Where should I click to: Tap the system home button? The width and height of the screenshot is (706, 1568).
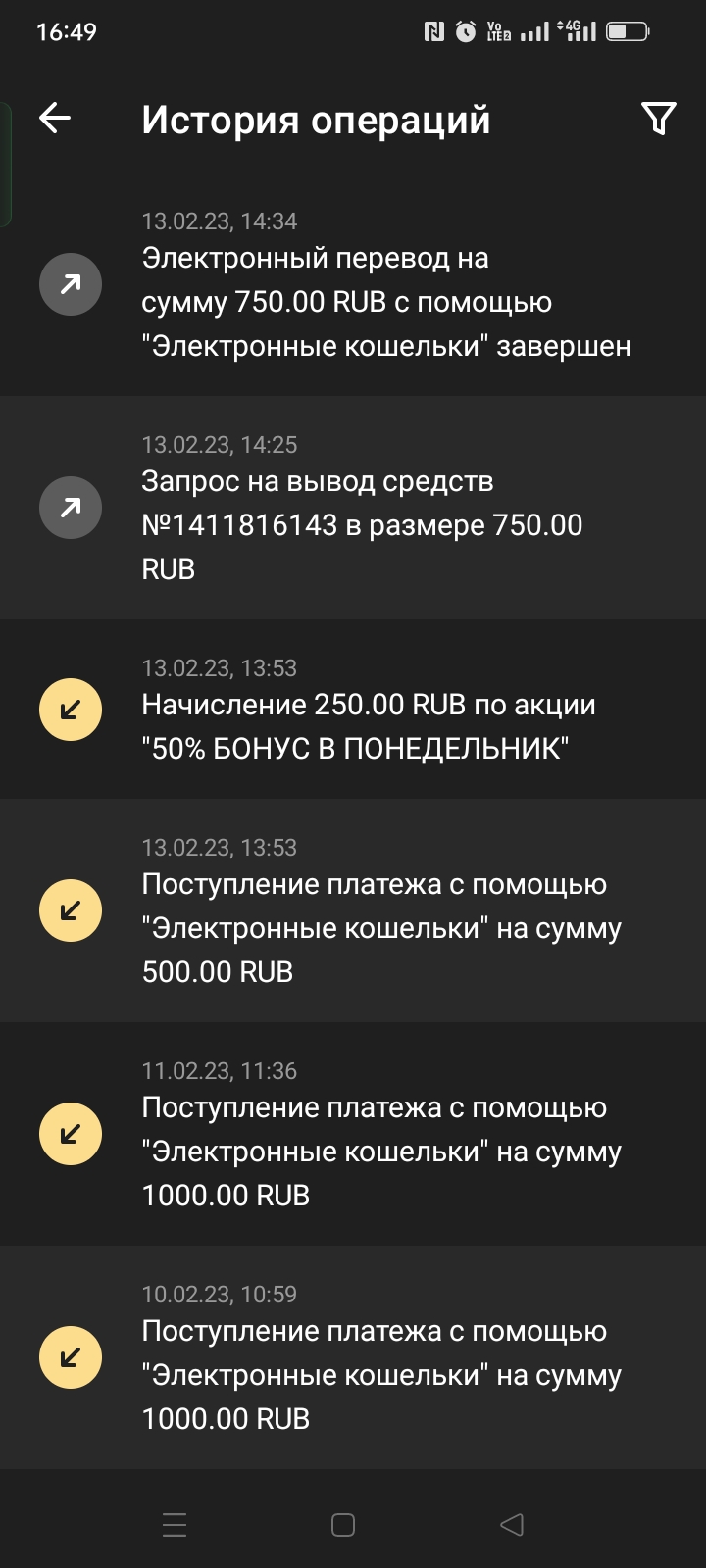(343, 1525)
